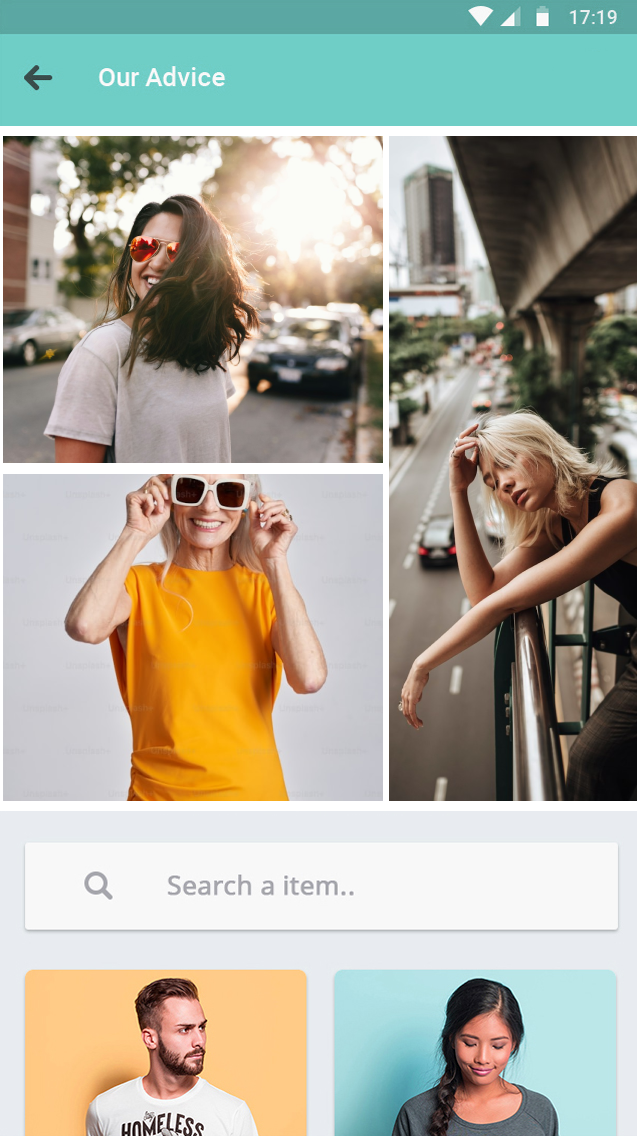The width and height of the screenshot is (637, 1136).
Task: Open photo of woman with red sunglasses
Action: click(x=192, y=299)
